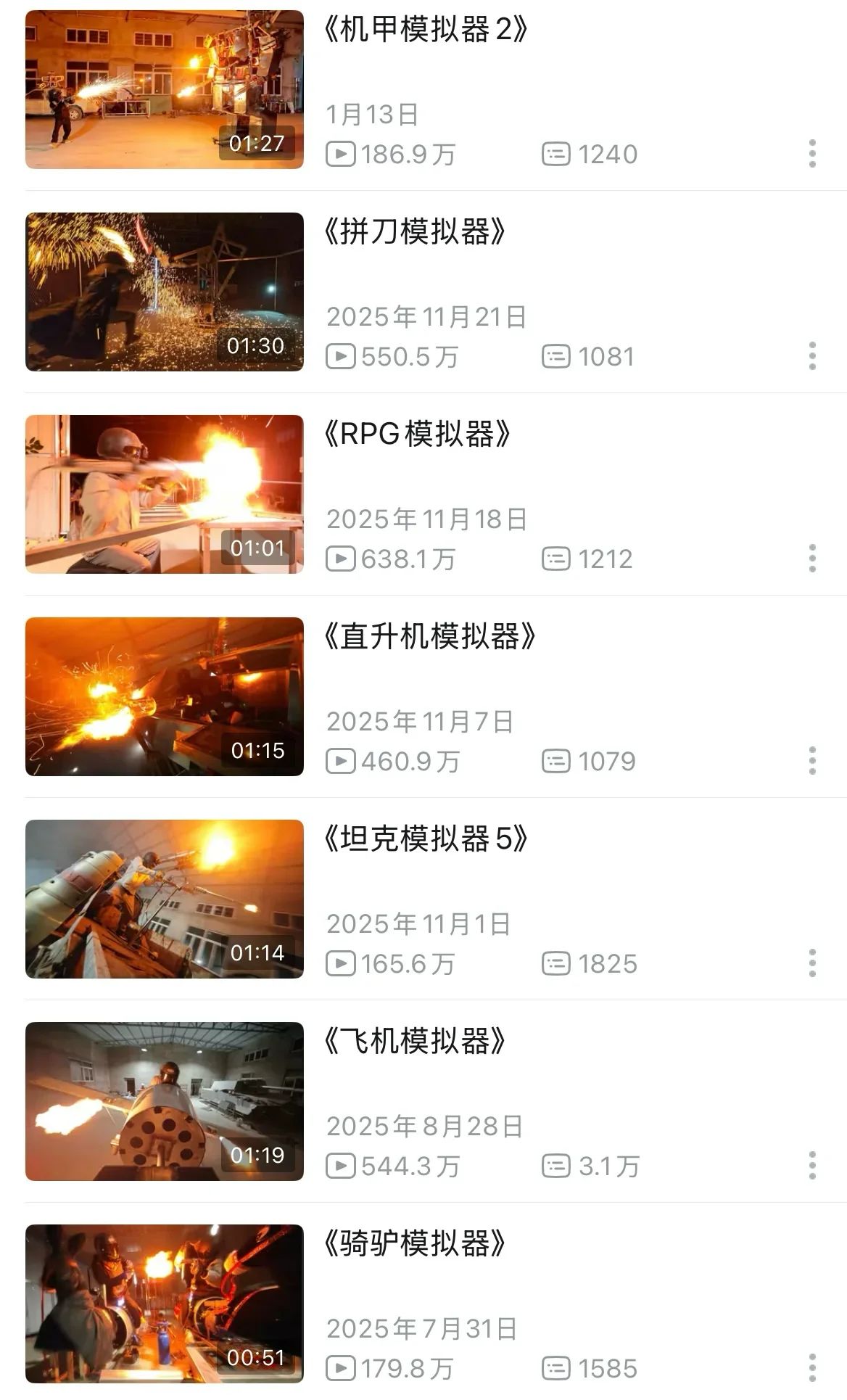
Task: Open more options for 《拼刀模拟器》
Action: click(x=812, y=356)
